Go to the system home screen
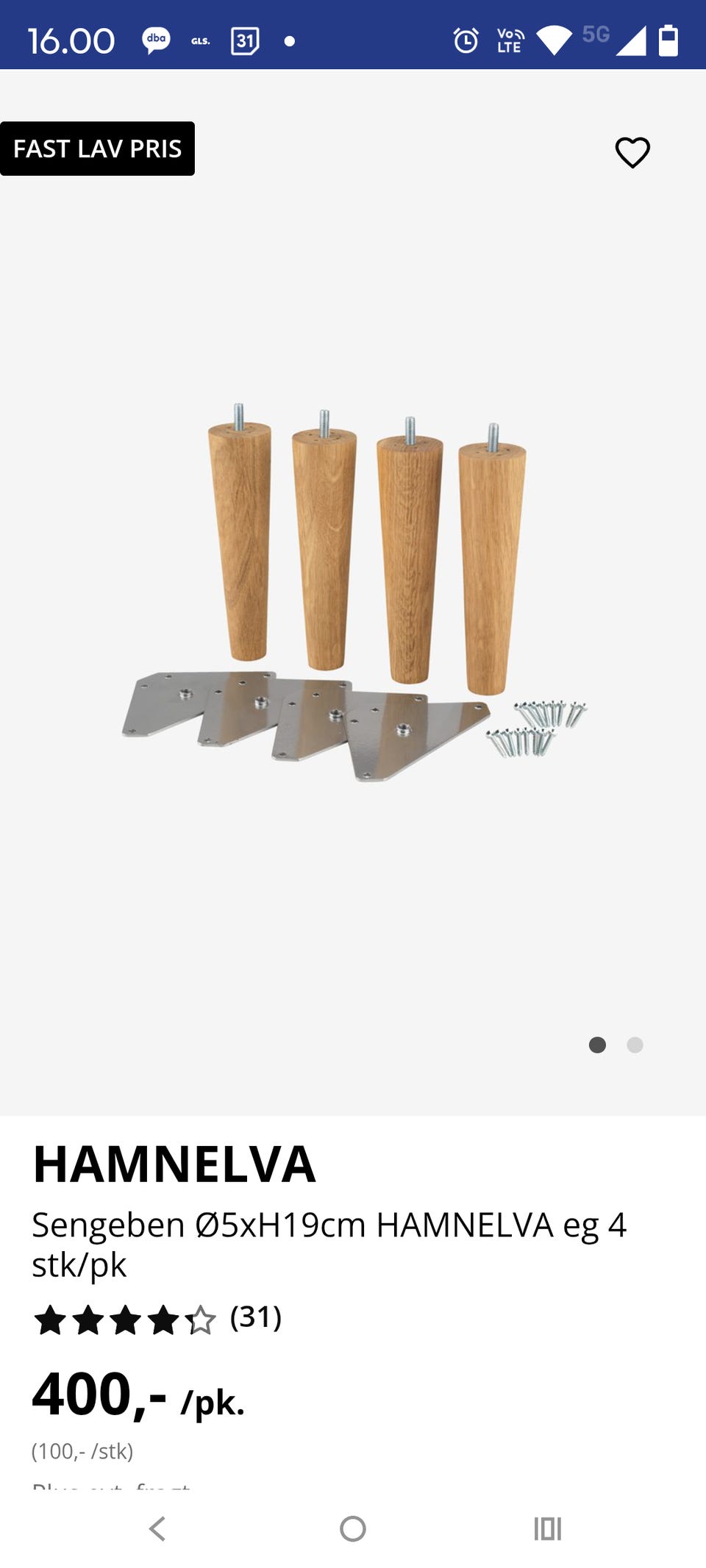 point(353,1528)
